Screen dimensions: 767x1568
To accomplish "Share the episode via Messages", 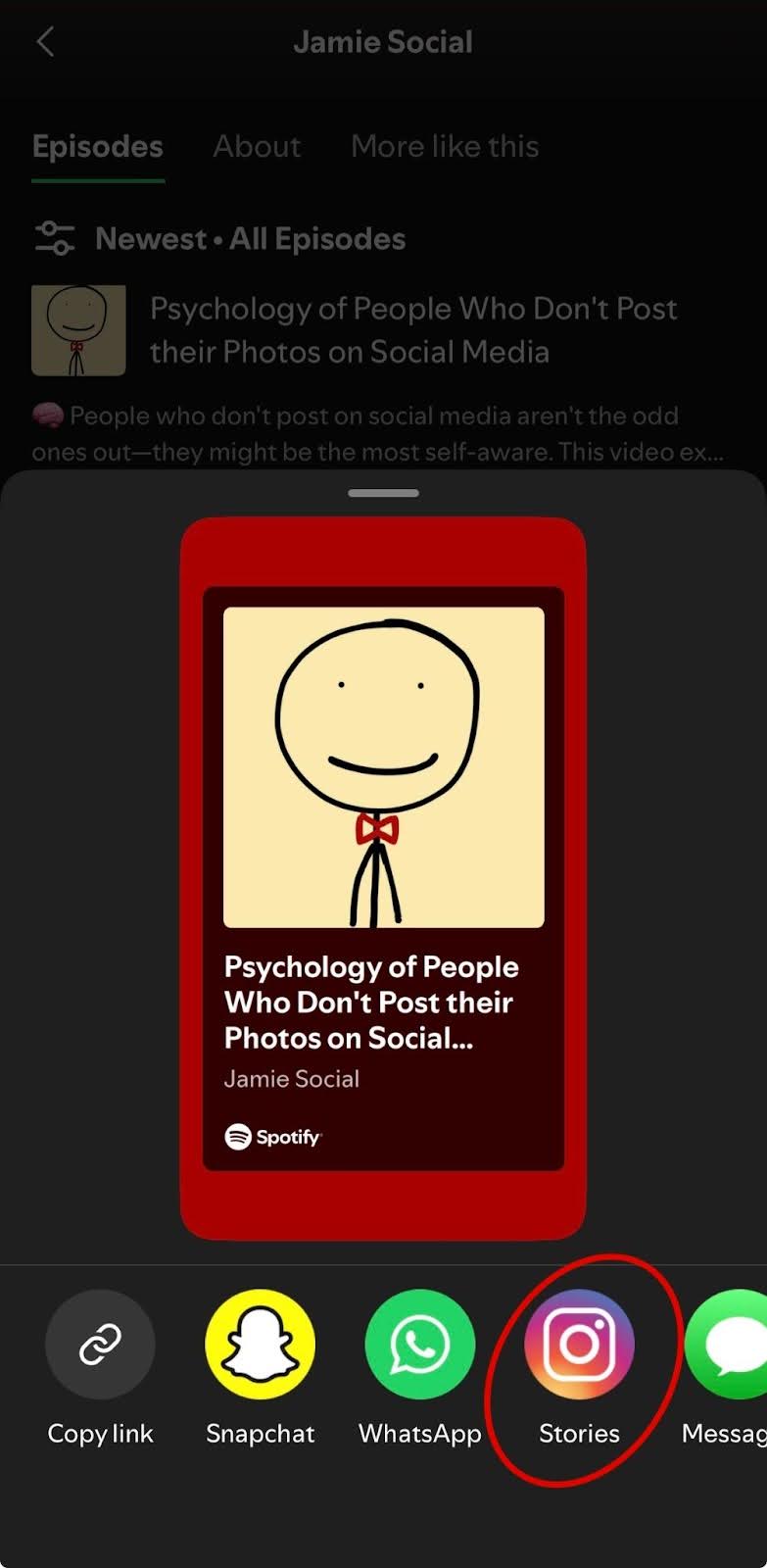I will (730, 1345).
